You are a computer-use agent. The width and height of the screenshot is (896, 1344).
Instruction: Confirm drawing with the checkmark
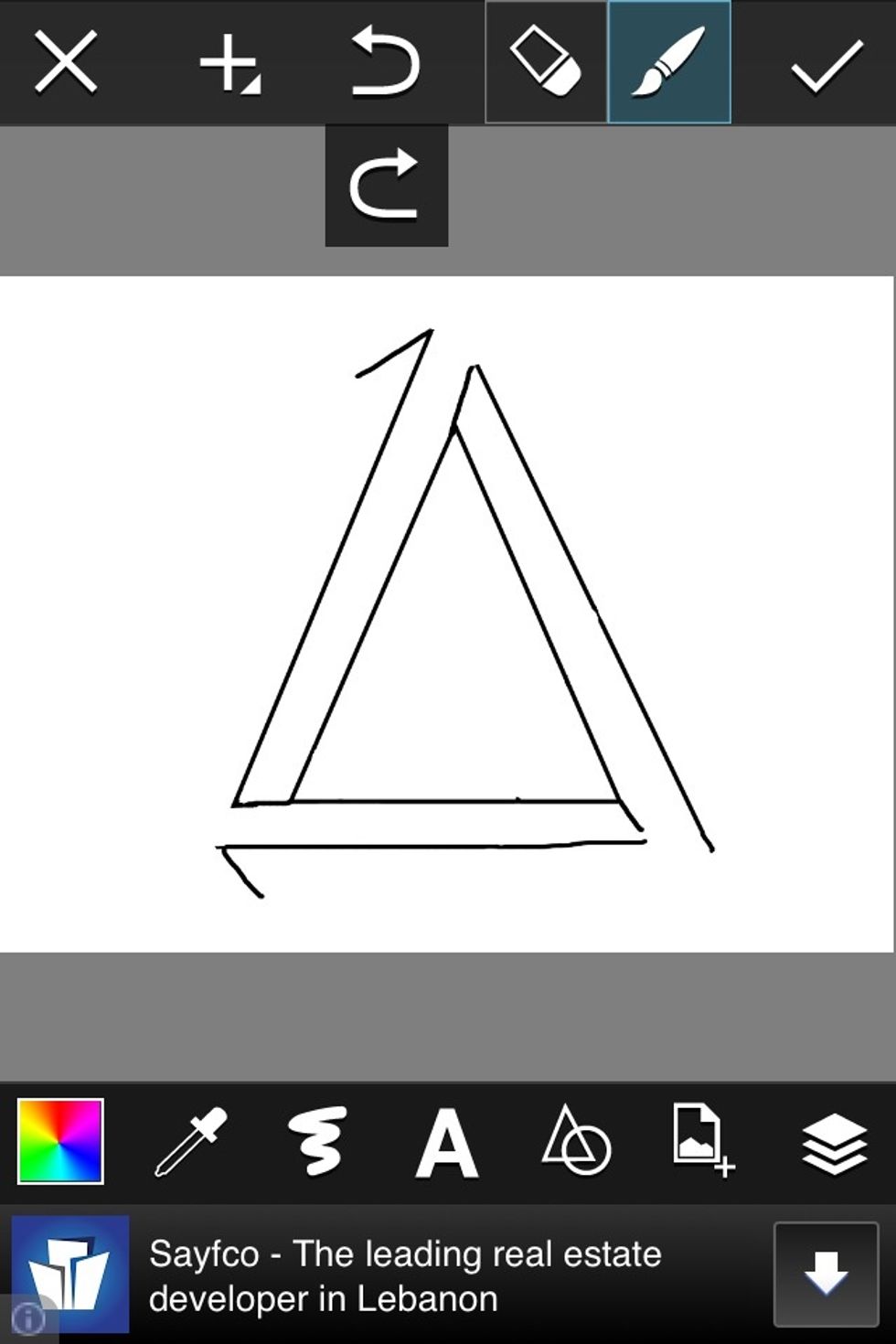click(x=826, y=64)
